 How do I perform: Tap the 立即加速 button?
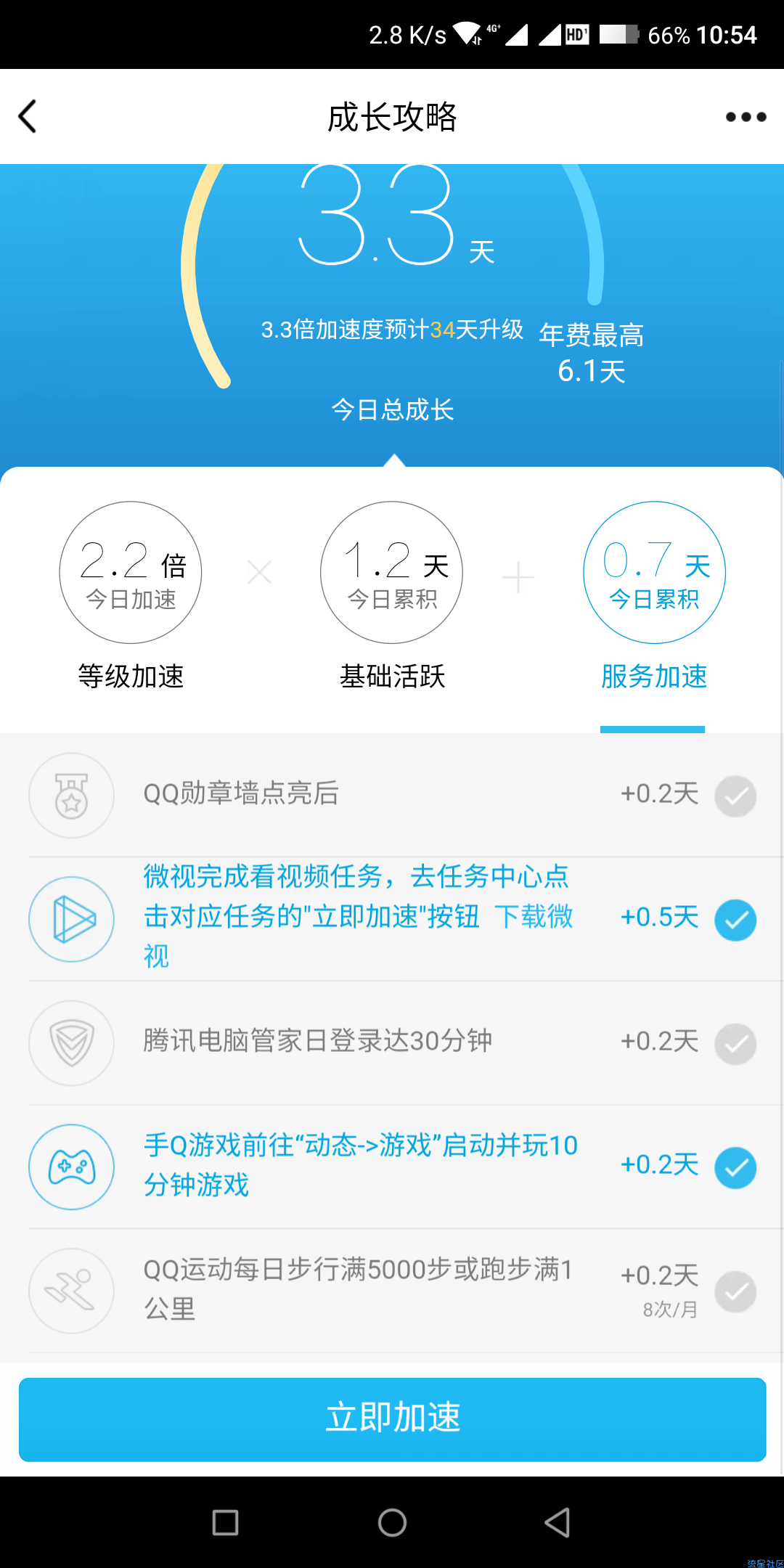[392, 1419]
